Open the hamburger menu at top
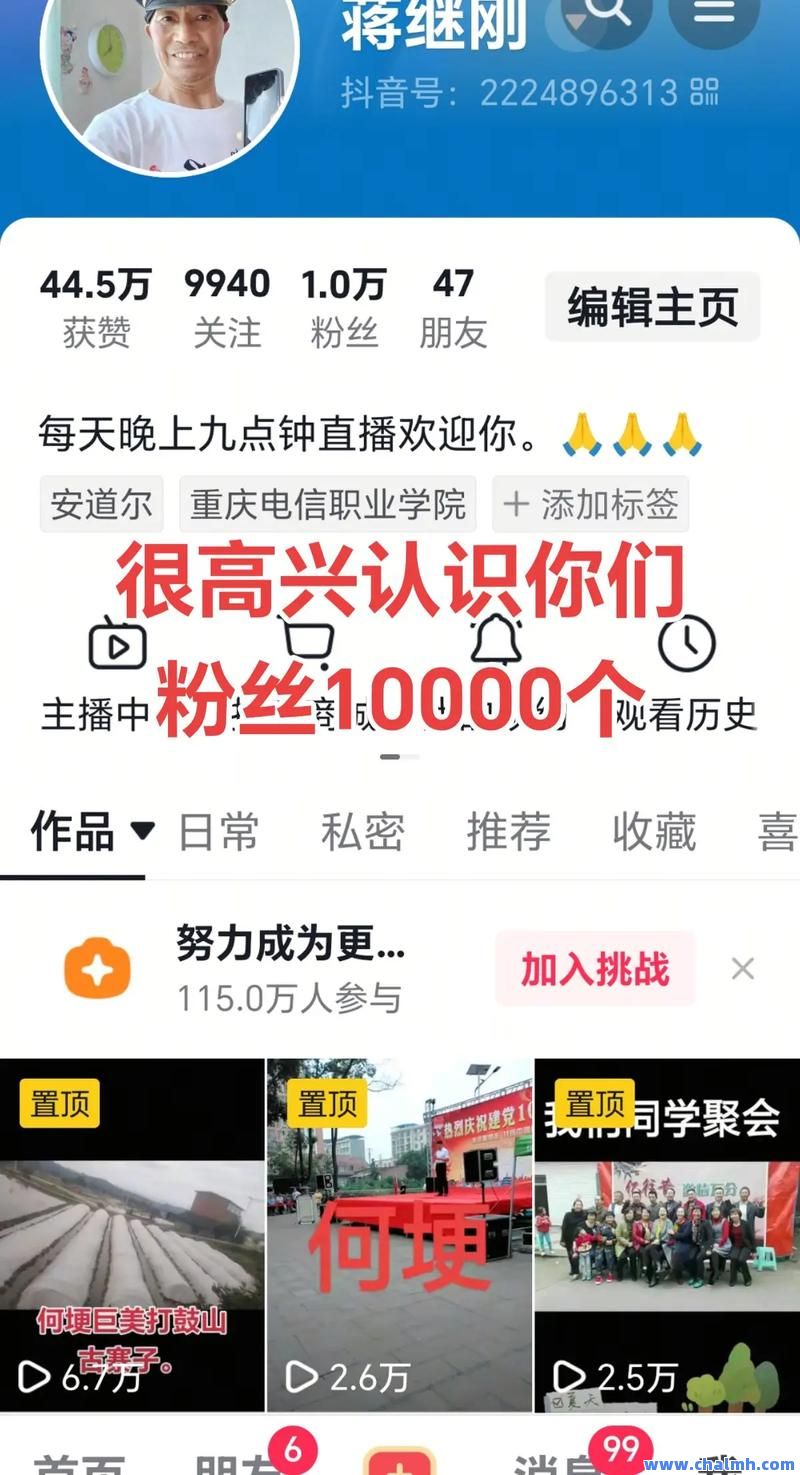The image size is (800, 1475). point(713,14)
